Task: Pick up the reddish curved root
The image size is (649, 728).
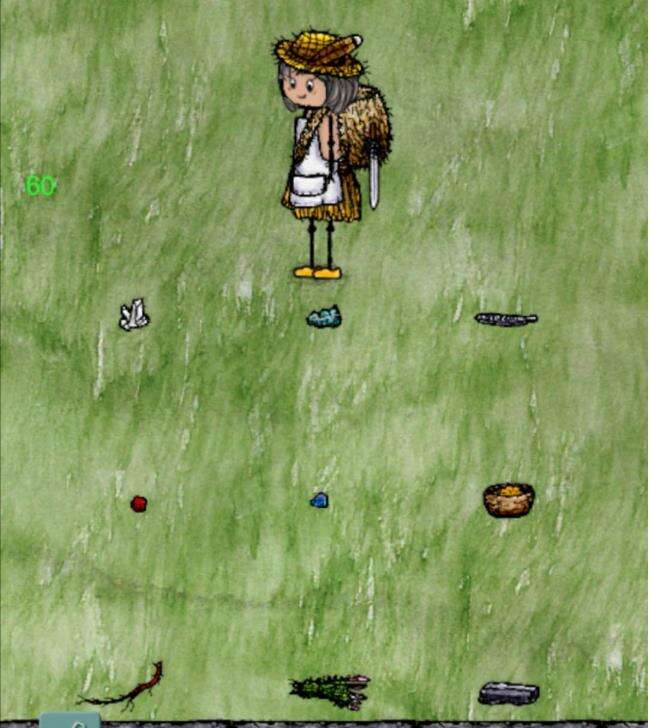Action: (x=125, y=687)
